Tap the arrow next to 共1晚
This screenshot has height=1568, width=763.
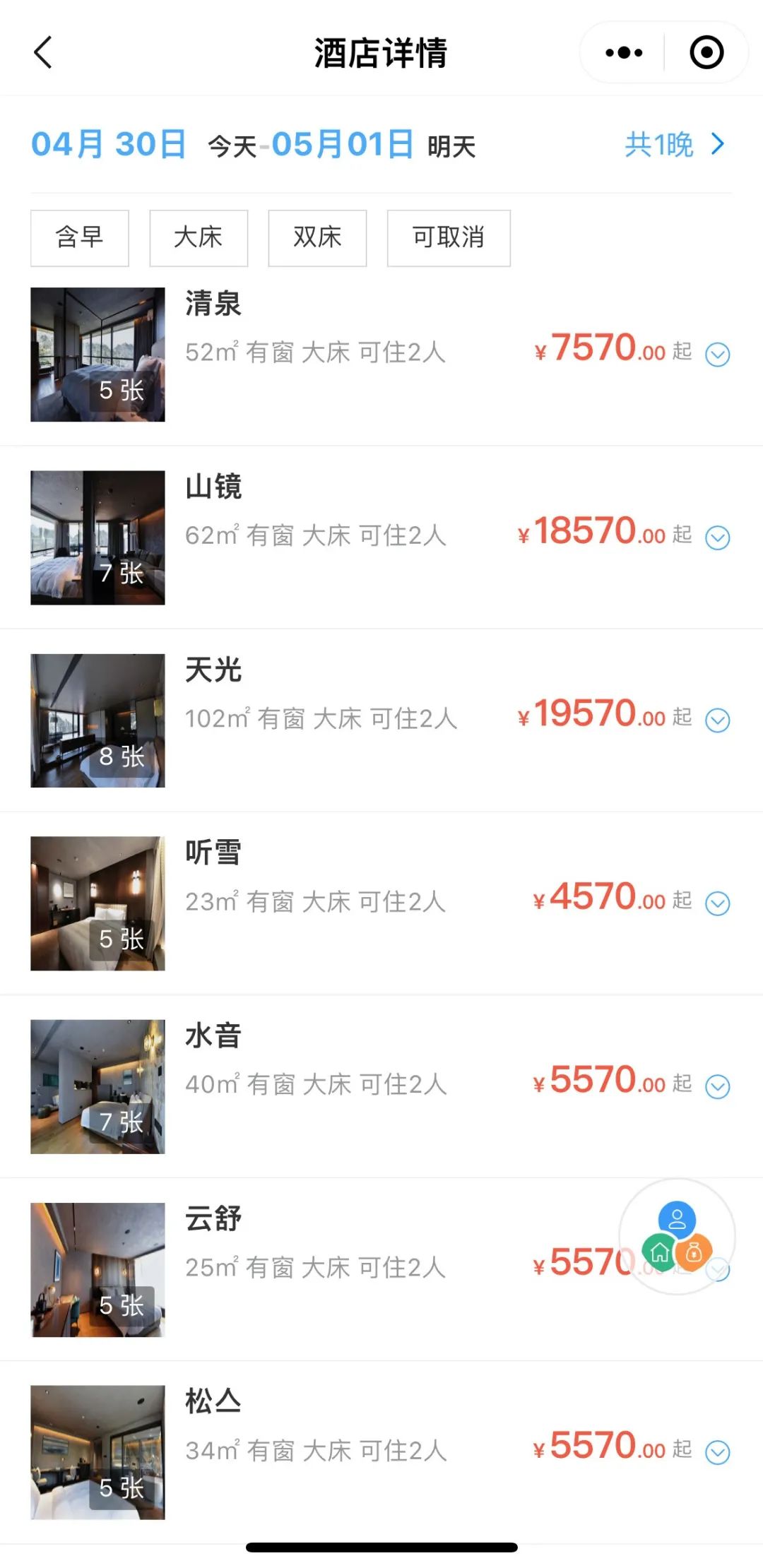click(x=718, y=143)
